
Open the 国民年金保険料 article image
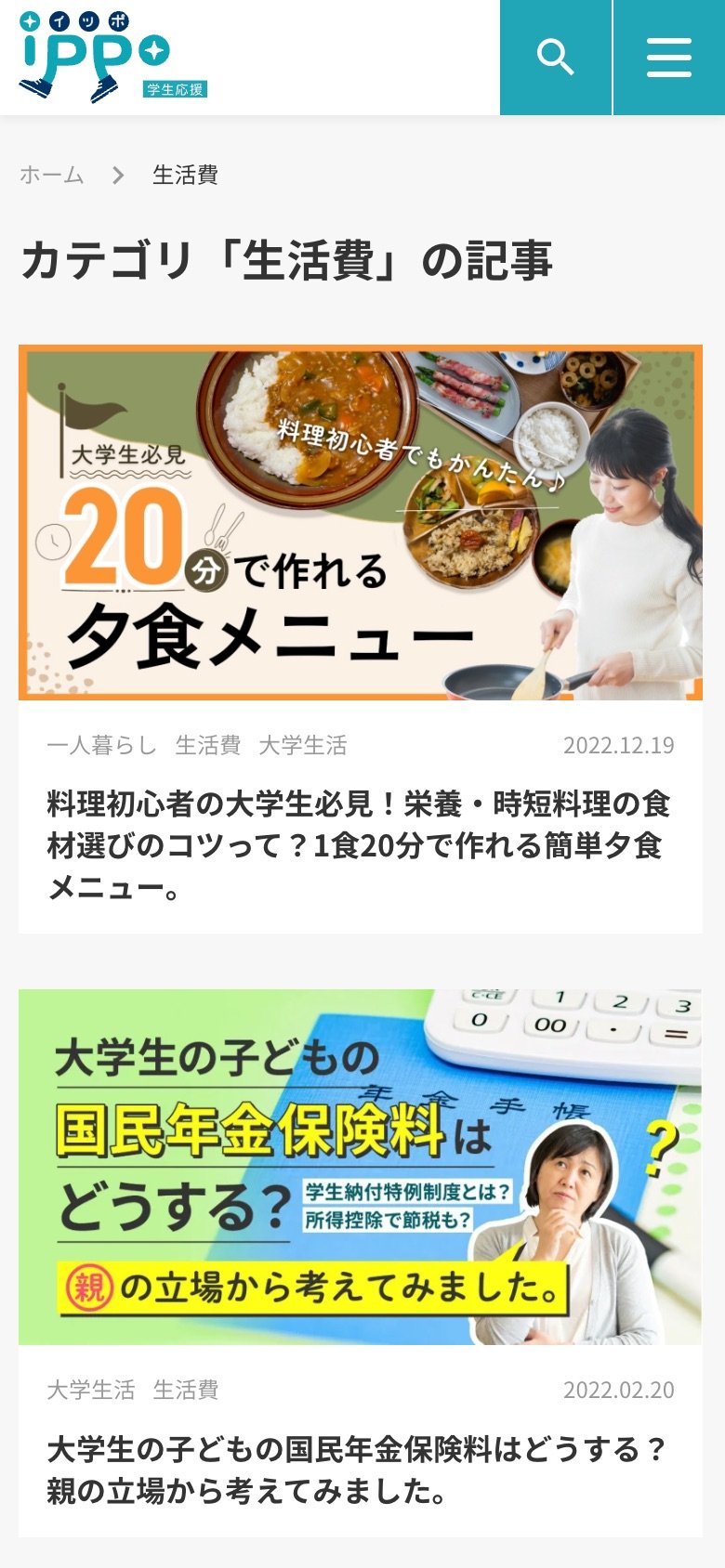(x=361, y=1168)
